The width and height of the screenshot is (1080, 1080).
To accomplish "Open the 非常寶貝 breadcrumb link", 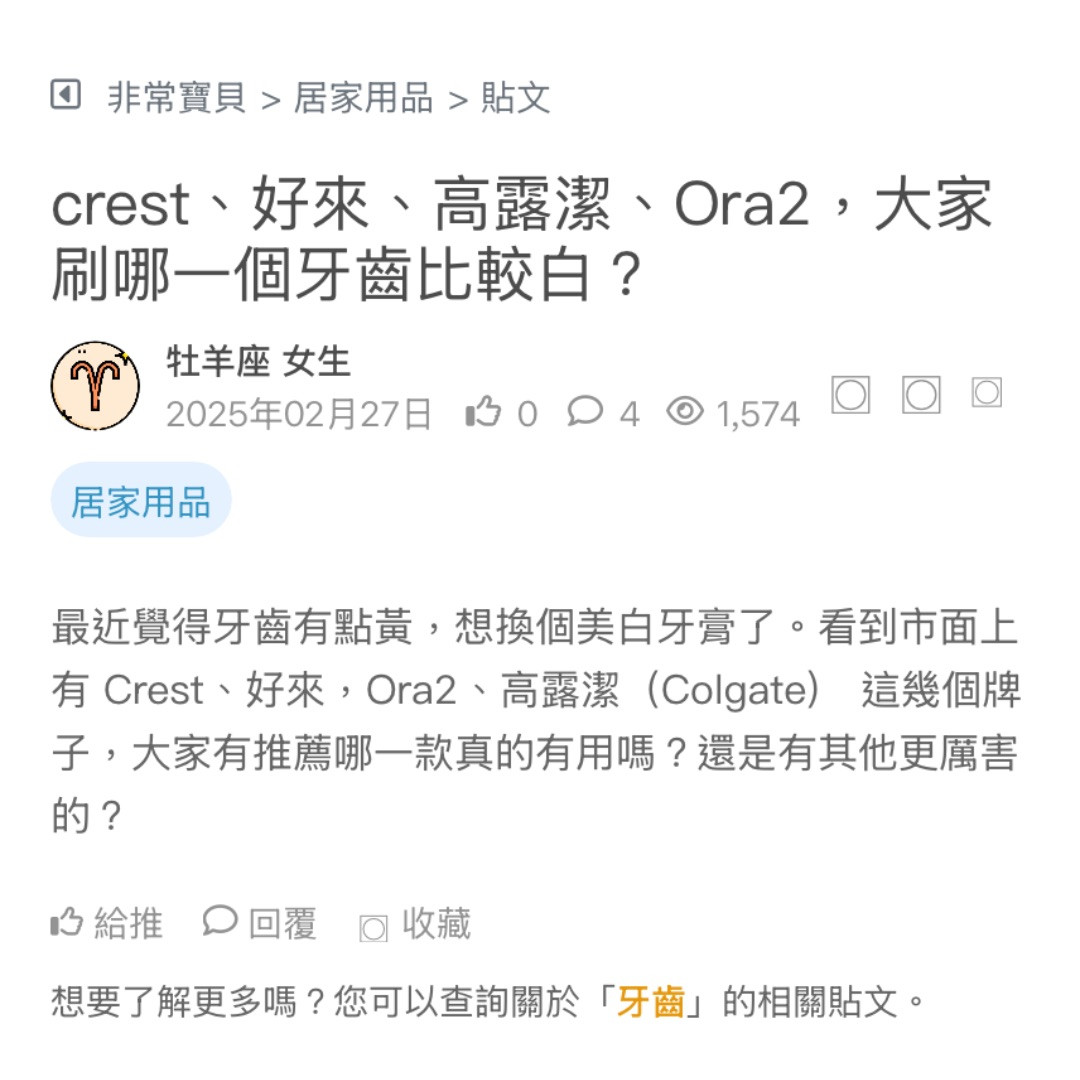I will pos(176,98).
